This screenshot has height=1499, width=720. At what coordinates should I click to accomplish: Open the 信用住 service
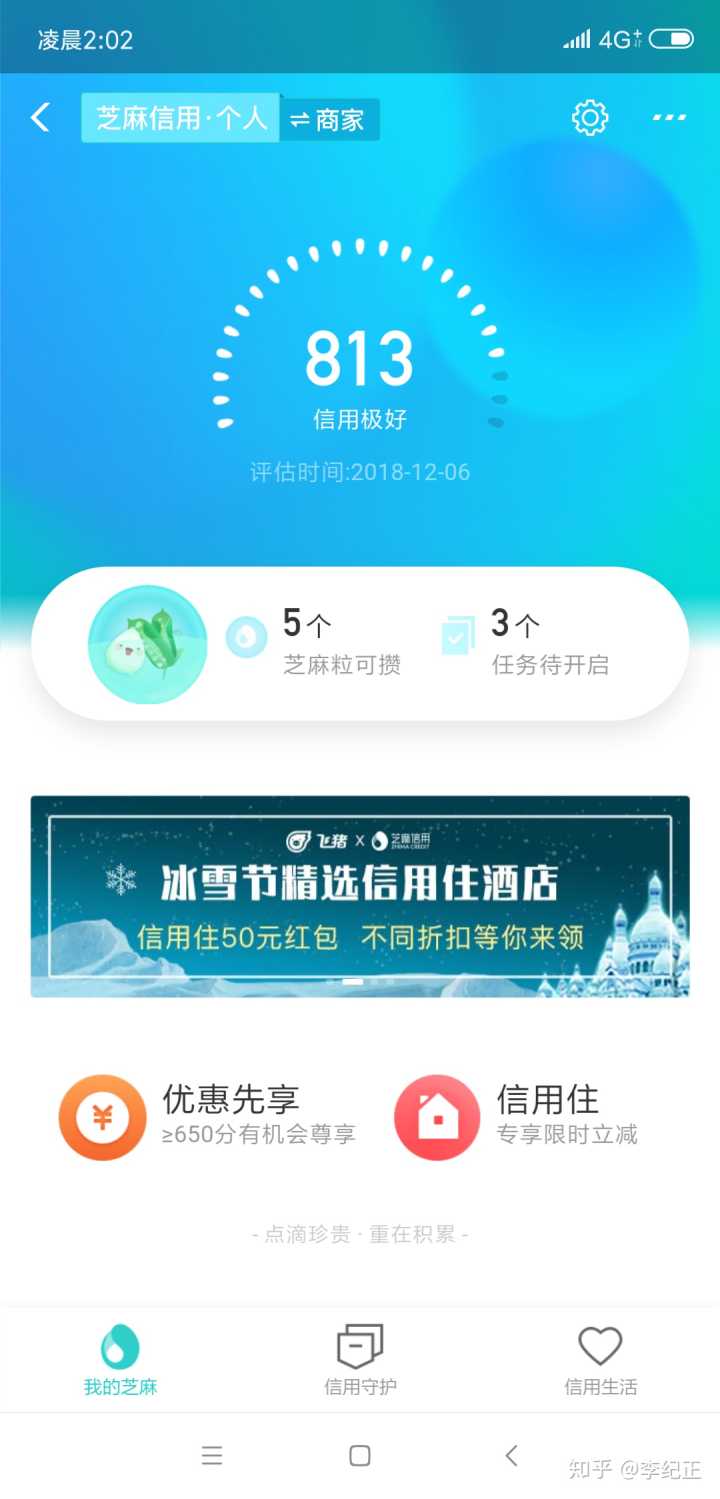517,1116
